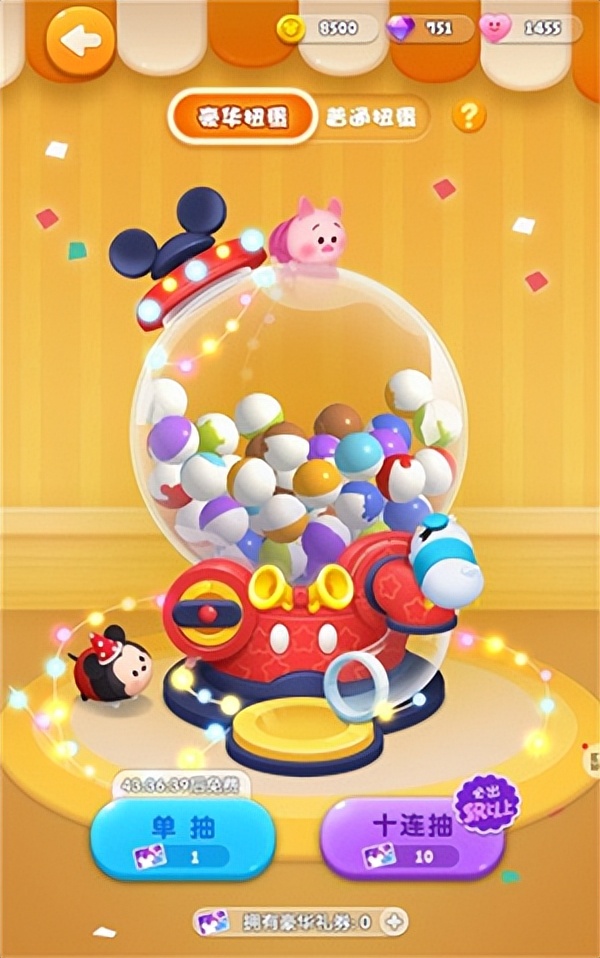Viewport: 600px width, 958px height.
Task: Switch to the 豪华扭蛋 tab
Action: click(240, 117)
